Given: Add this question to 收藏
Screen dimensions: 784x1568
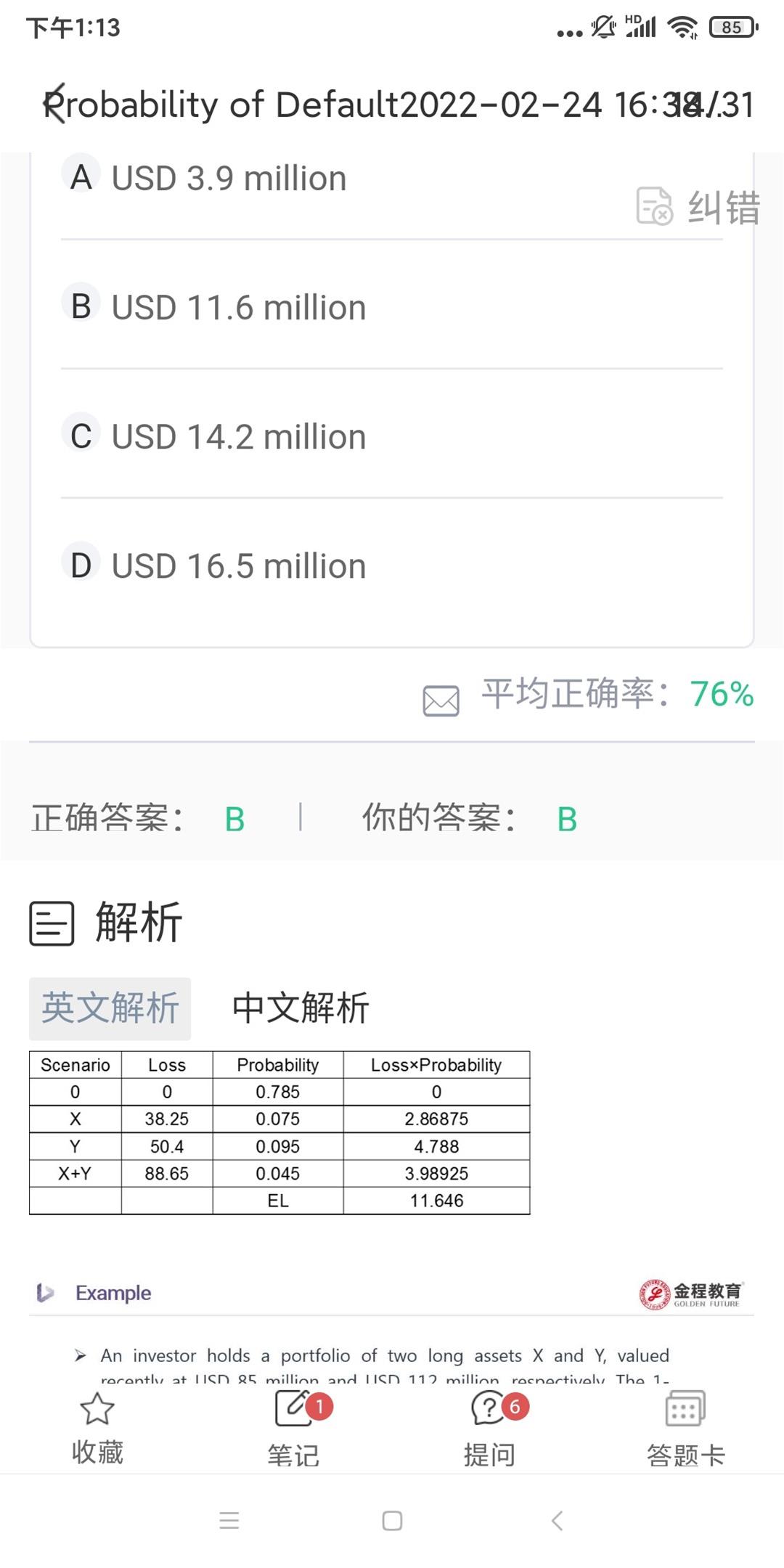Looking at the screenshot, I should coord(97,1428).
